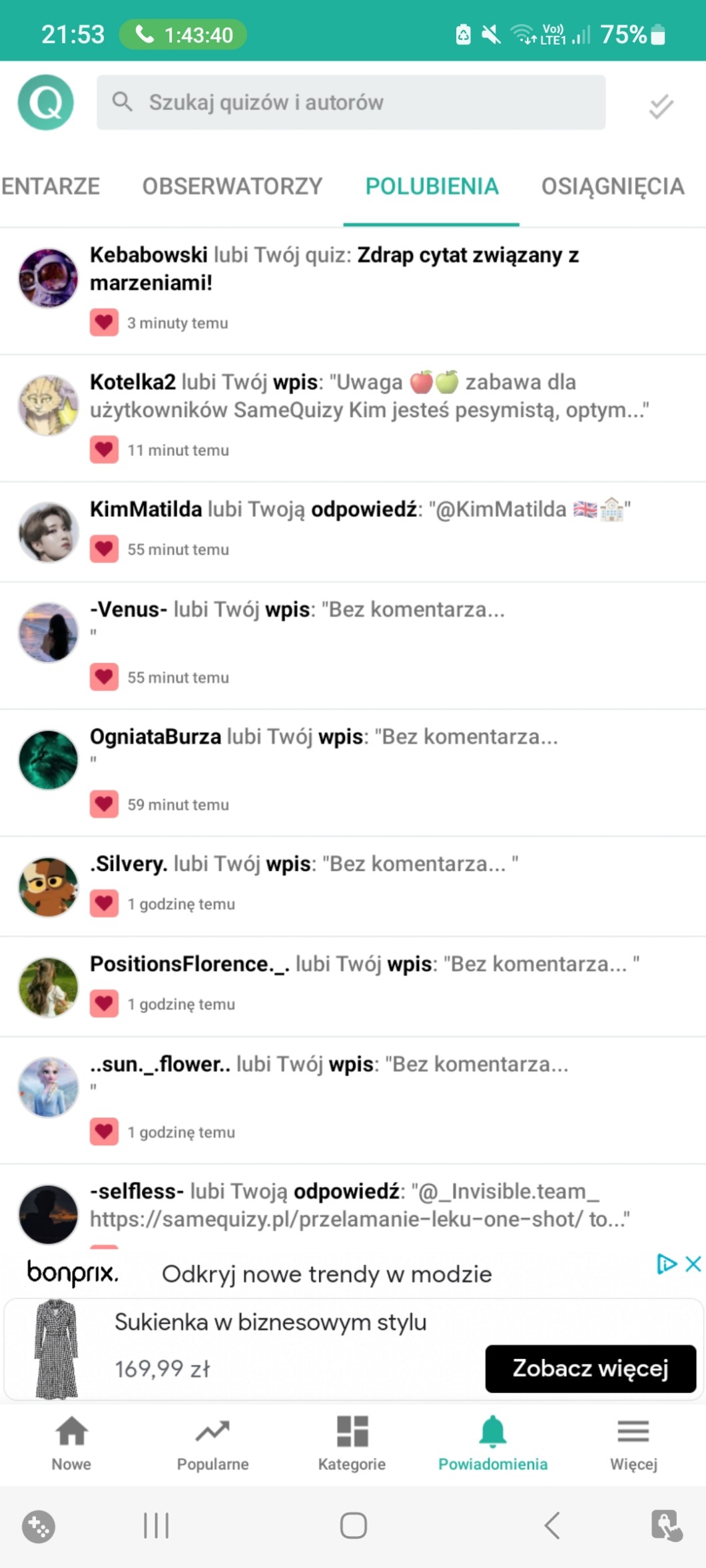Tap the search field for quizzes and authors

(x=351, y=103)
